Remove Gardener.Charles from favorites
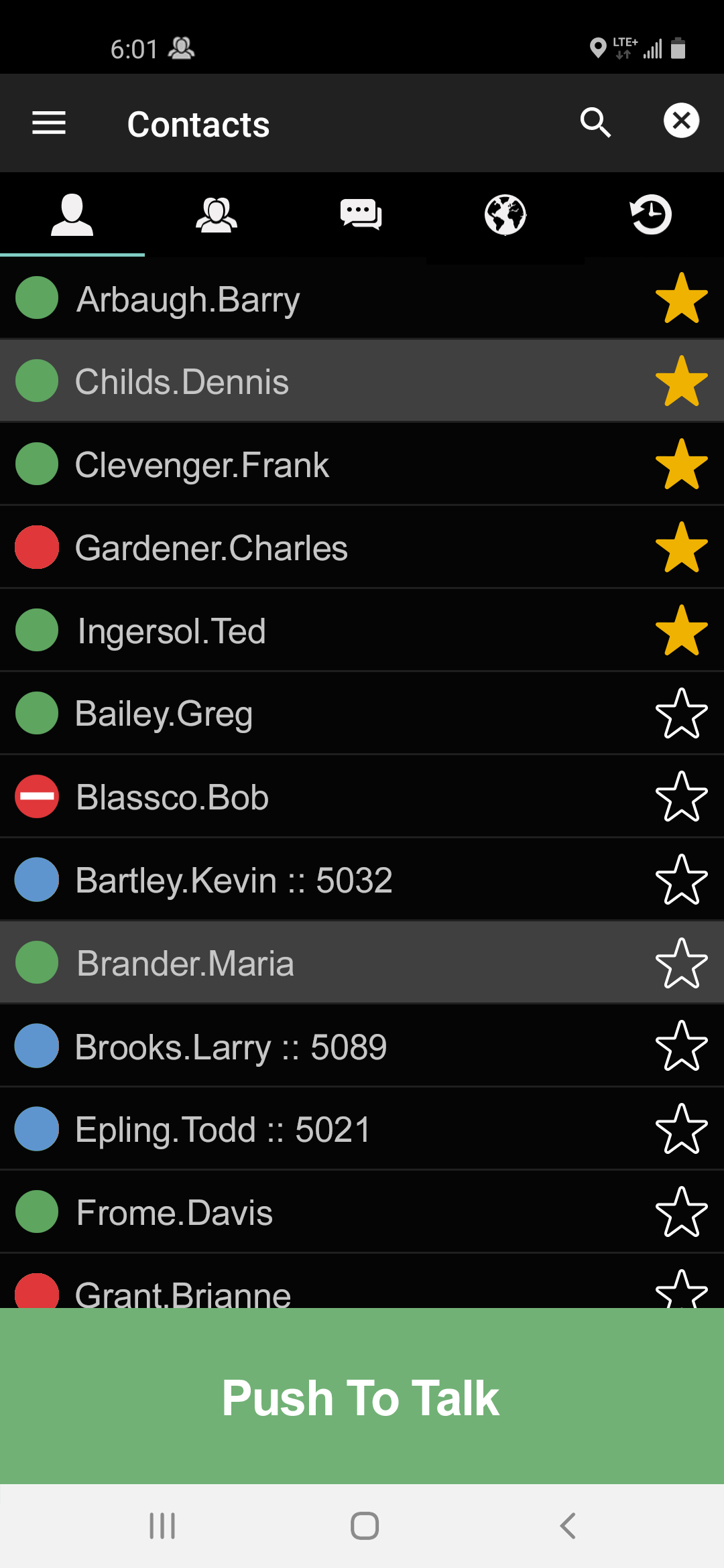Viewport: 724px width, 1568px height. coord(681,547)
